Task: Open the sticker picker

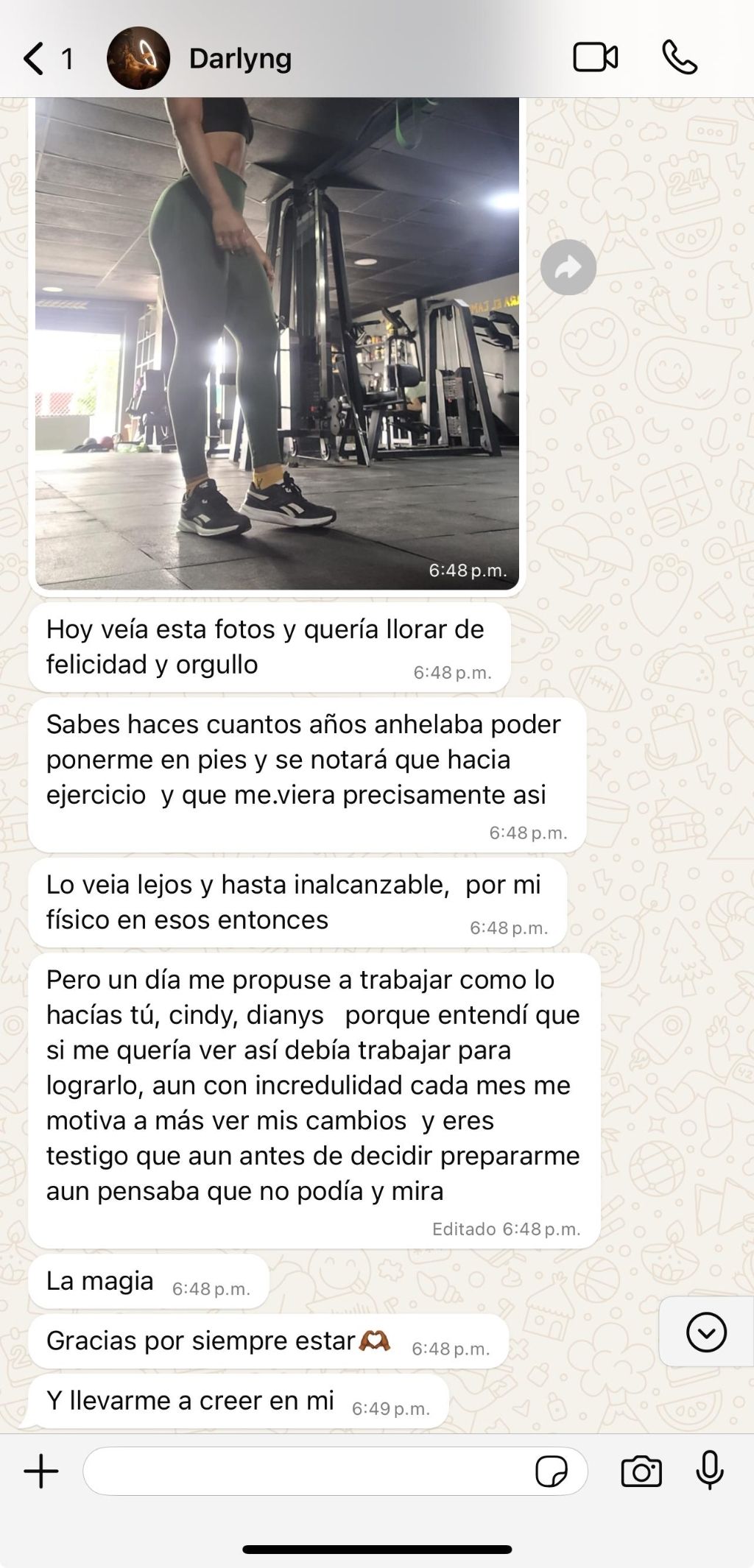Action: coord(551,1472)
